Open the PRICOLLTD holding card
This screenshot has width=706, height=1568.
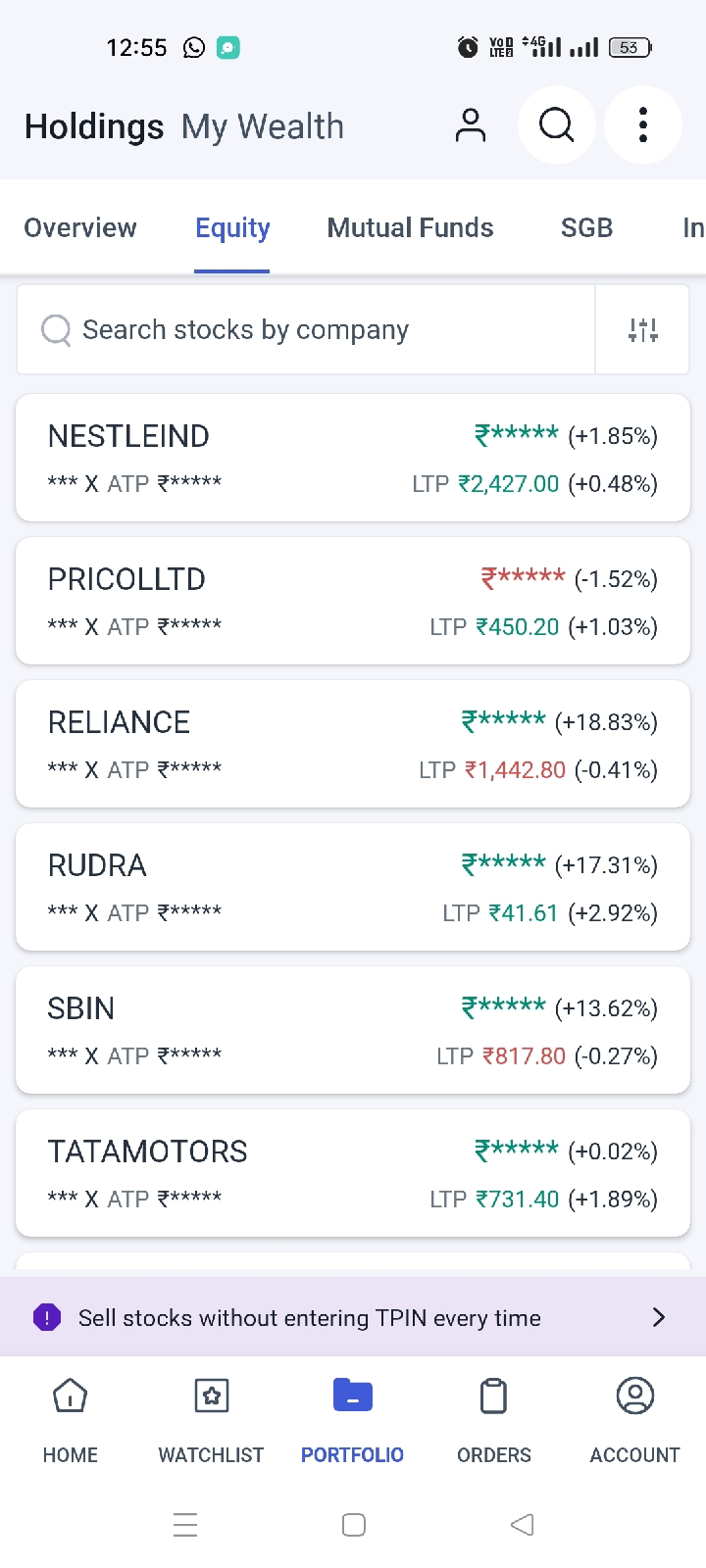(353, 601)
